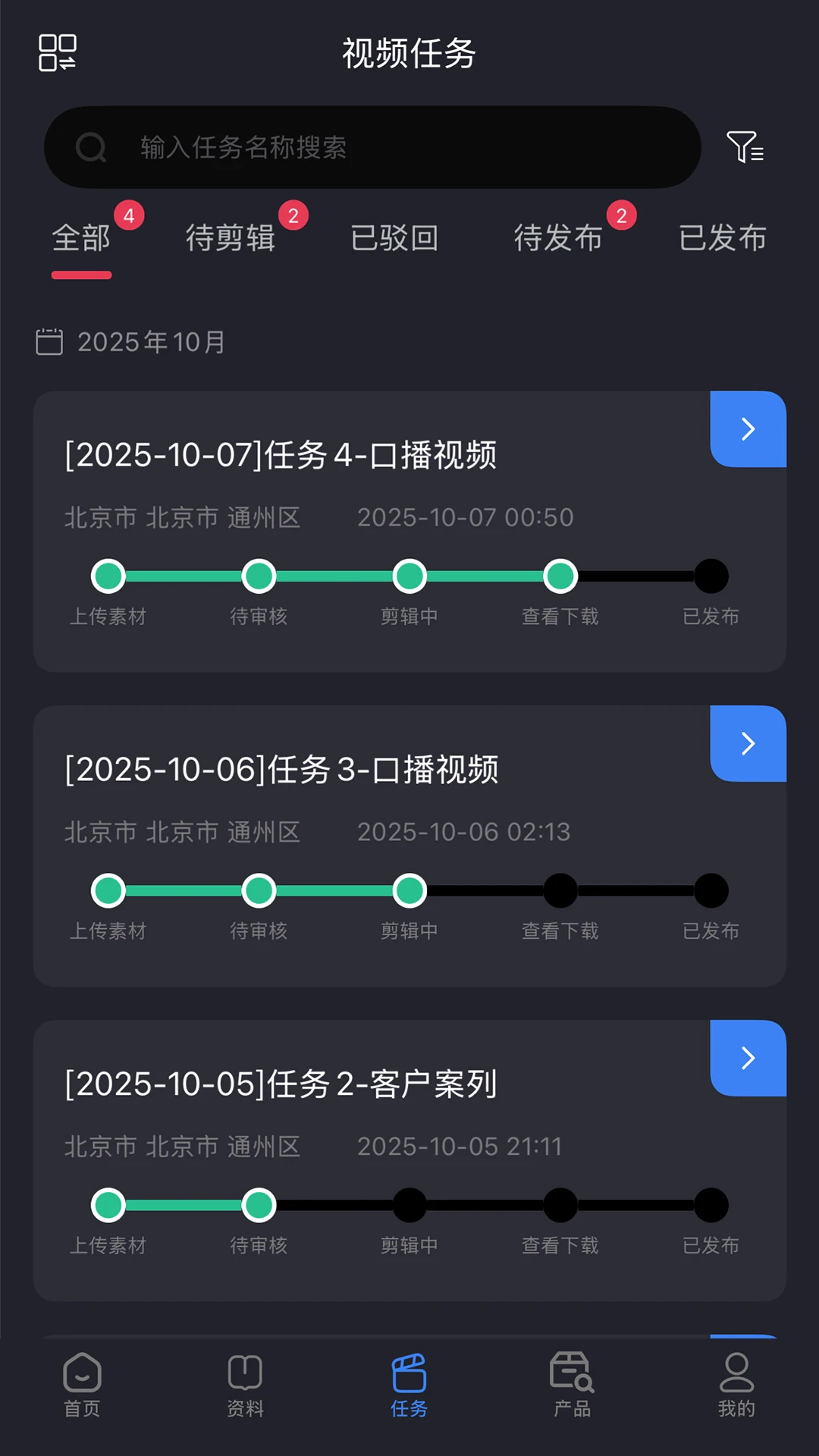Open the 我的 profile tab
Image resolution: width=819 pixels, height=1456 pixels.
(x=736, y=1385)
